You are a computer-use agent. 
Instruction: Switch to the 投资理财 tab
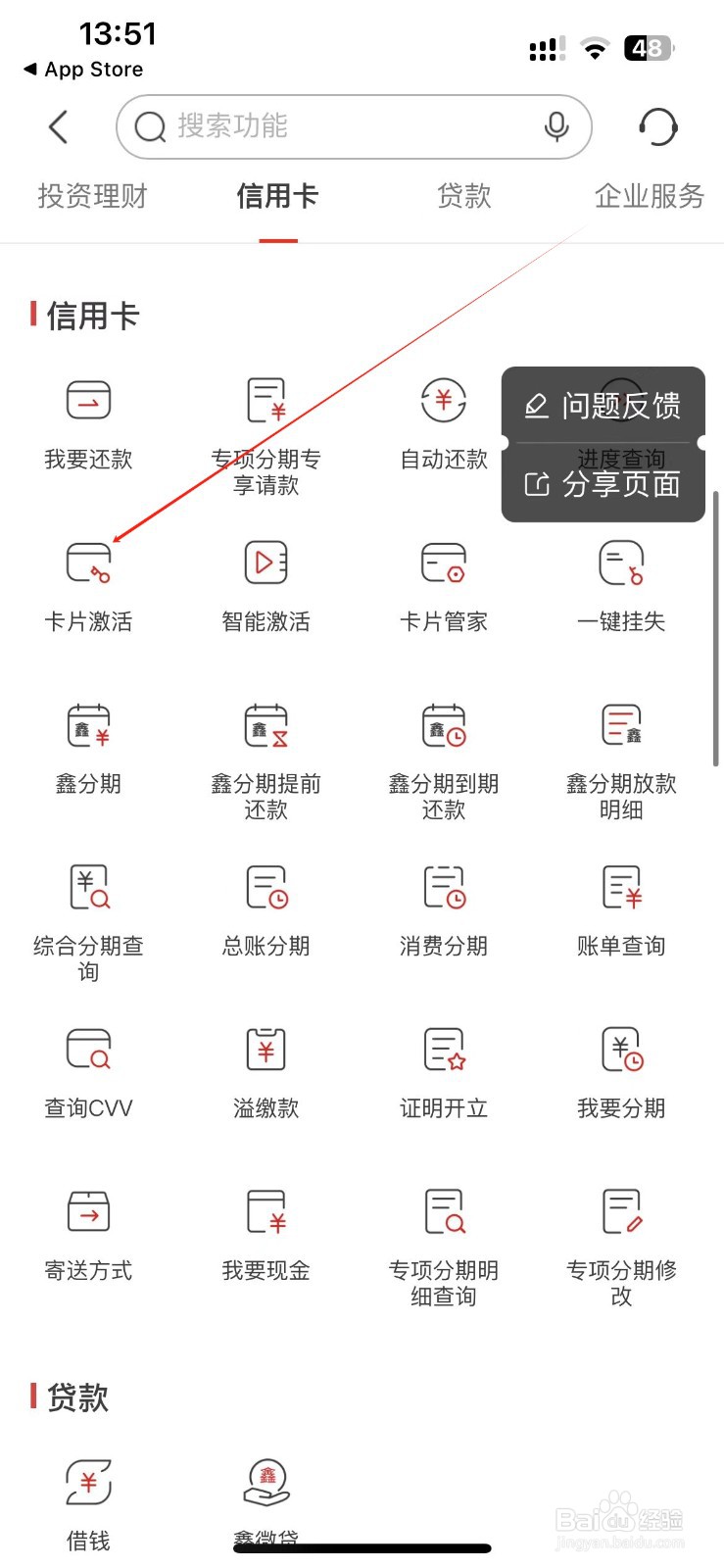tap(91, 196)
